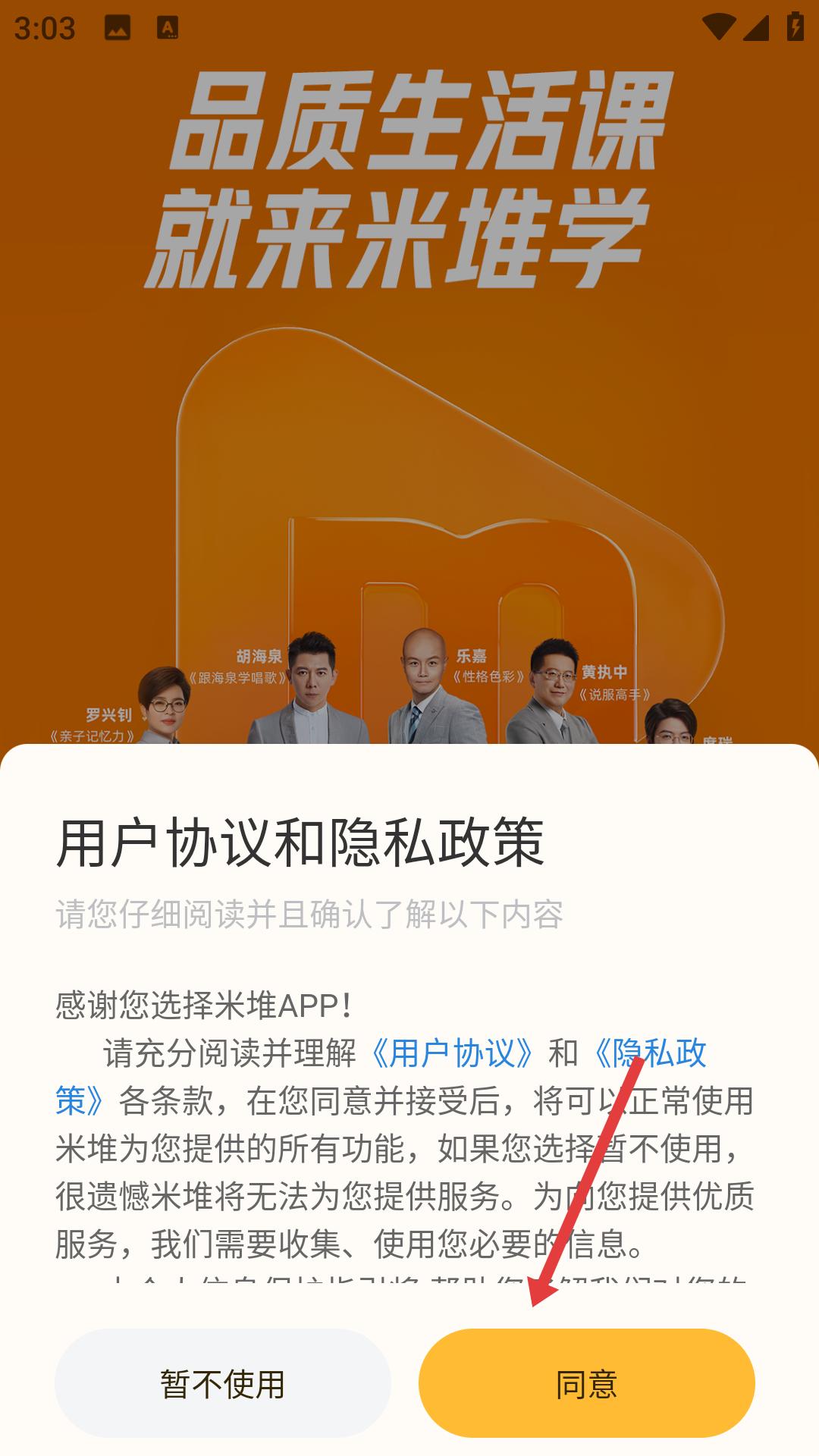Open the 《用户协议》 link

click(452, 1053)
